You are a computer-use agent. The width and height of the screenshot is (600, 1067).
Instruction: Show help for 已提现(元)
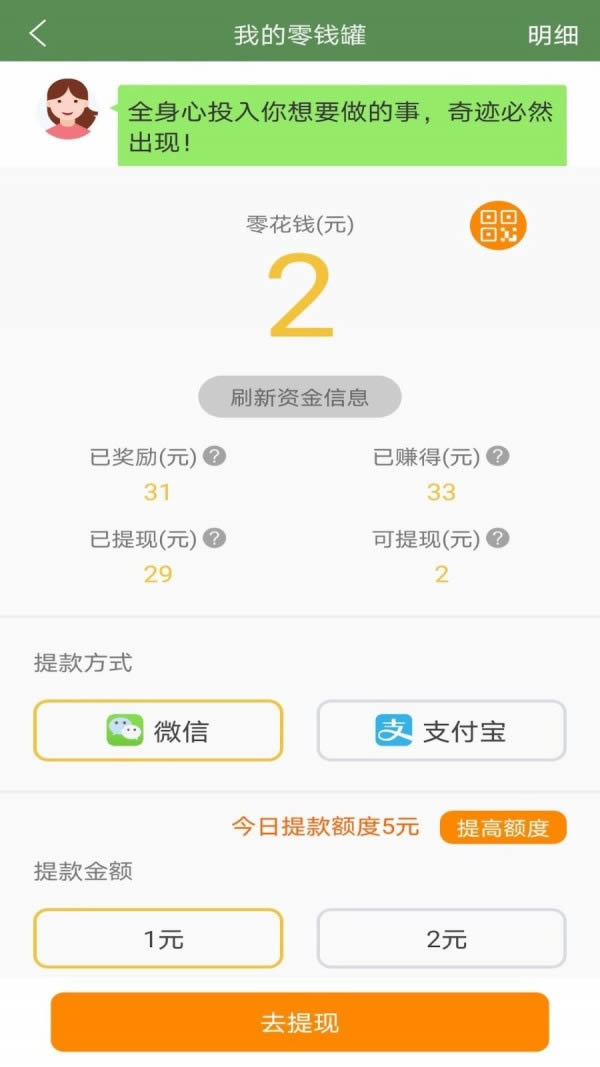pyautogui.click(x=214, y=538)
